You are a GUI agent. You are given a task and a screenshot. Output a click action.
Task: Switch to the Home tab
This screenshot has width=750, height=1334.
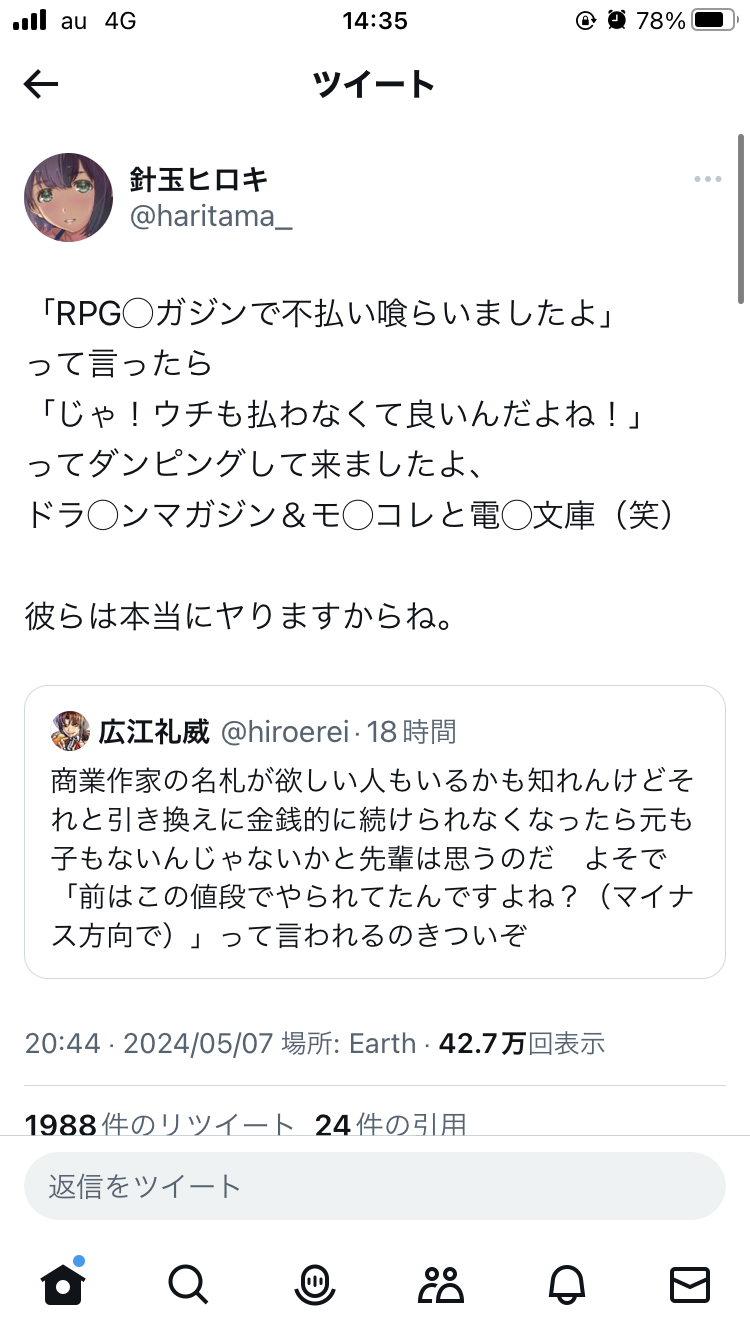(x=63, y=1283)
